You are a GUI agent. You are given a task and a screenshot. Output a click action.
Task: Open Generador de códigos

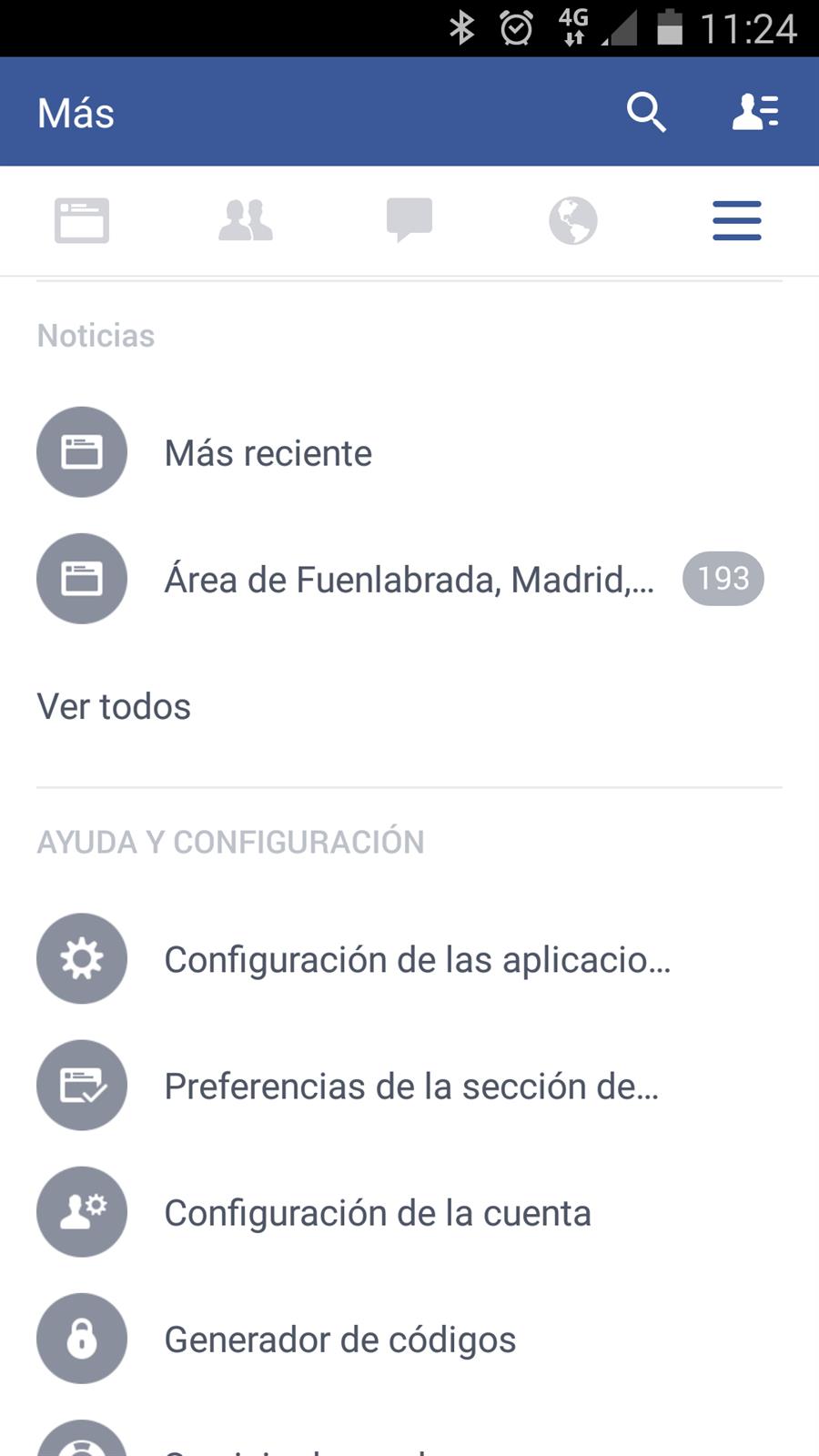pos(409,1339)
